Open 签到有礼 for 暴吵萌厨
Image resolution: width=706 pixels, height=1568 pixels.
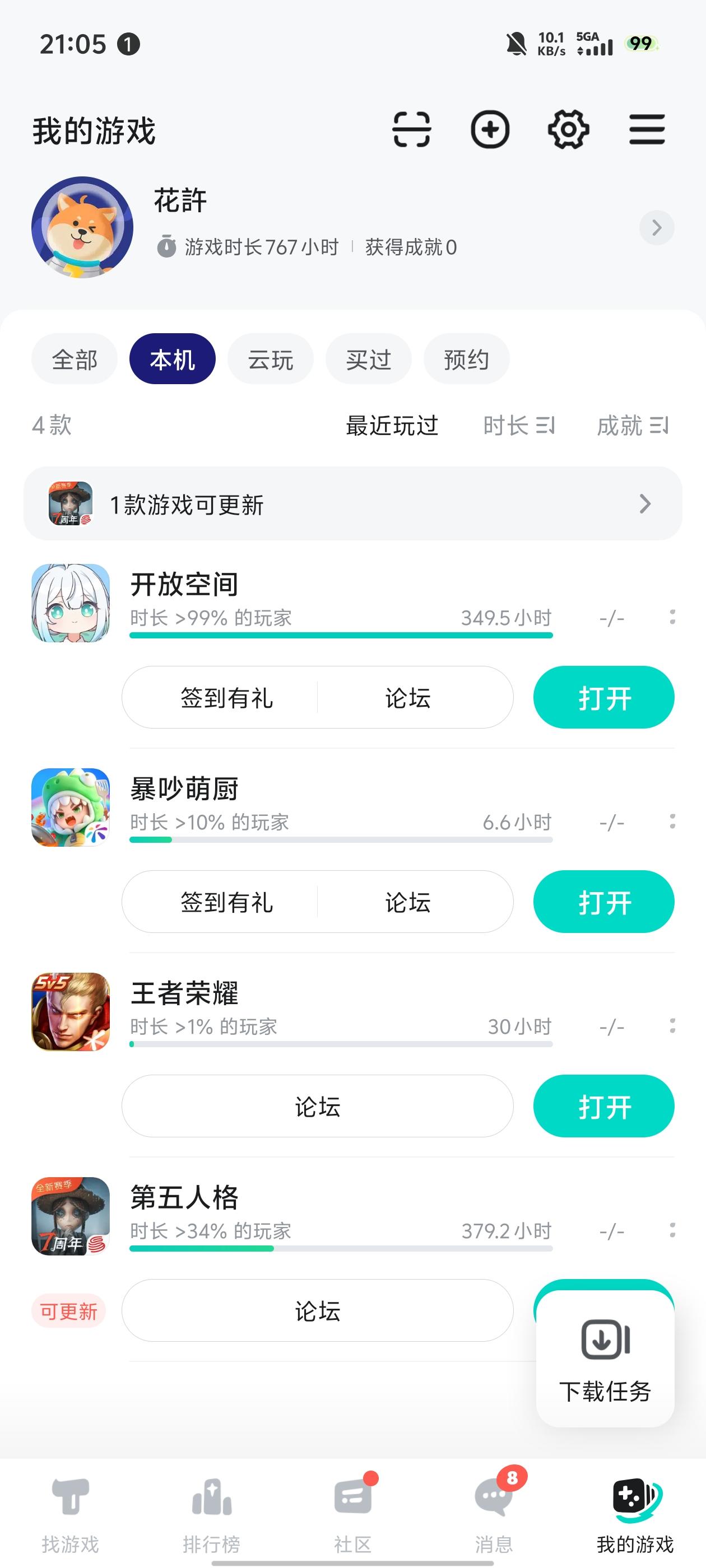pos(226,902)
